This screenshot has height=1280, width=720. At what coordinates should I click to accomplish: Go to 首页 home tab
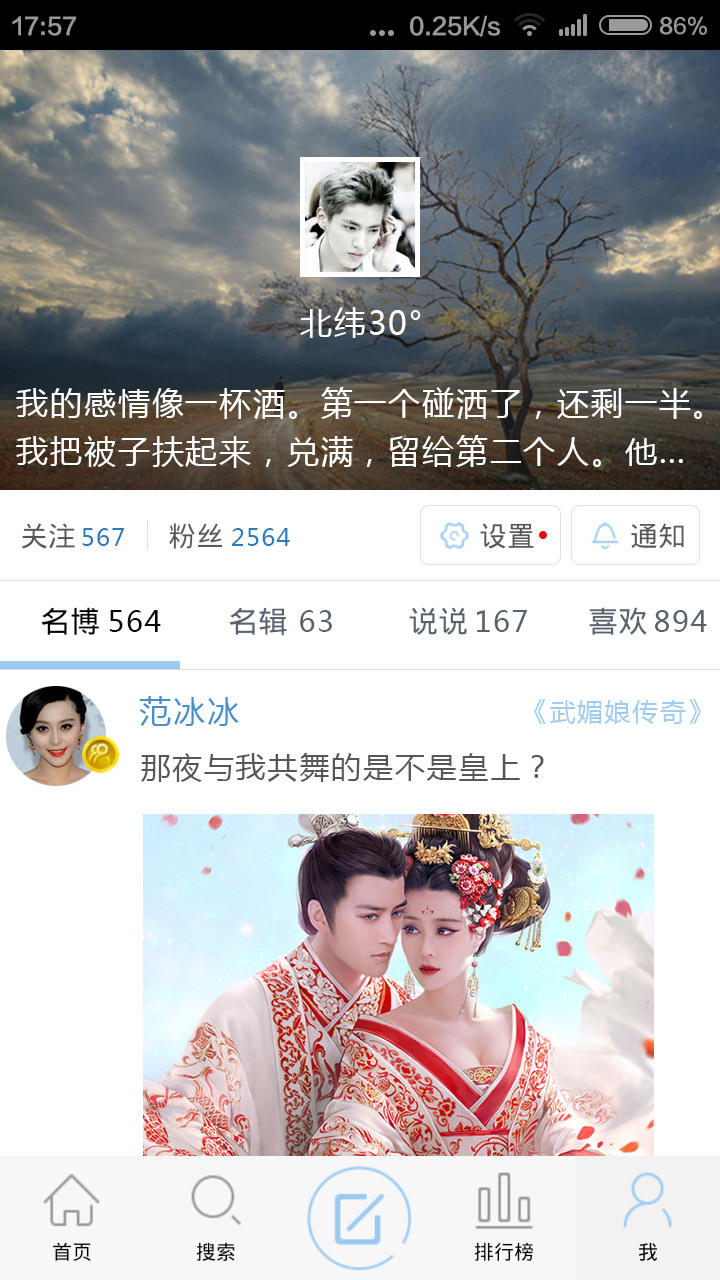point(72,1218)
